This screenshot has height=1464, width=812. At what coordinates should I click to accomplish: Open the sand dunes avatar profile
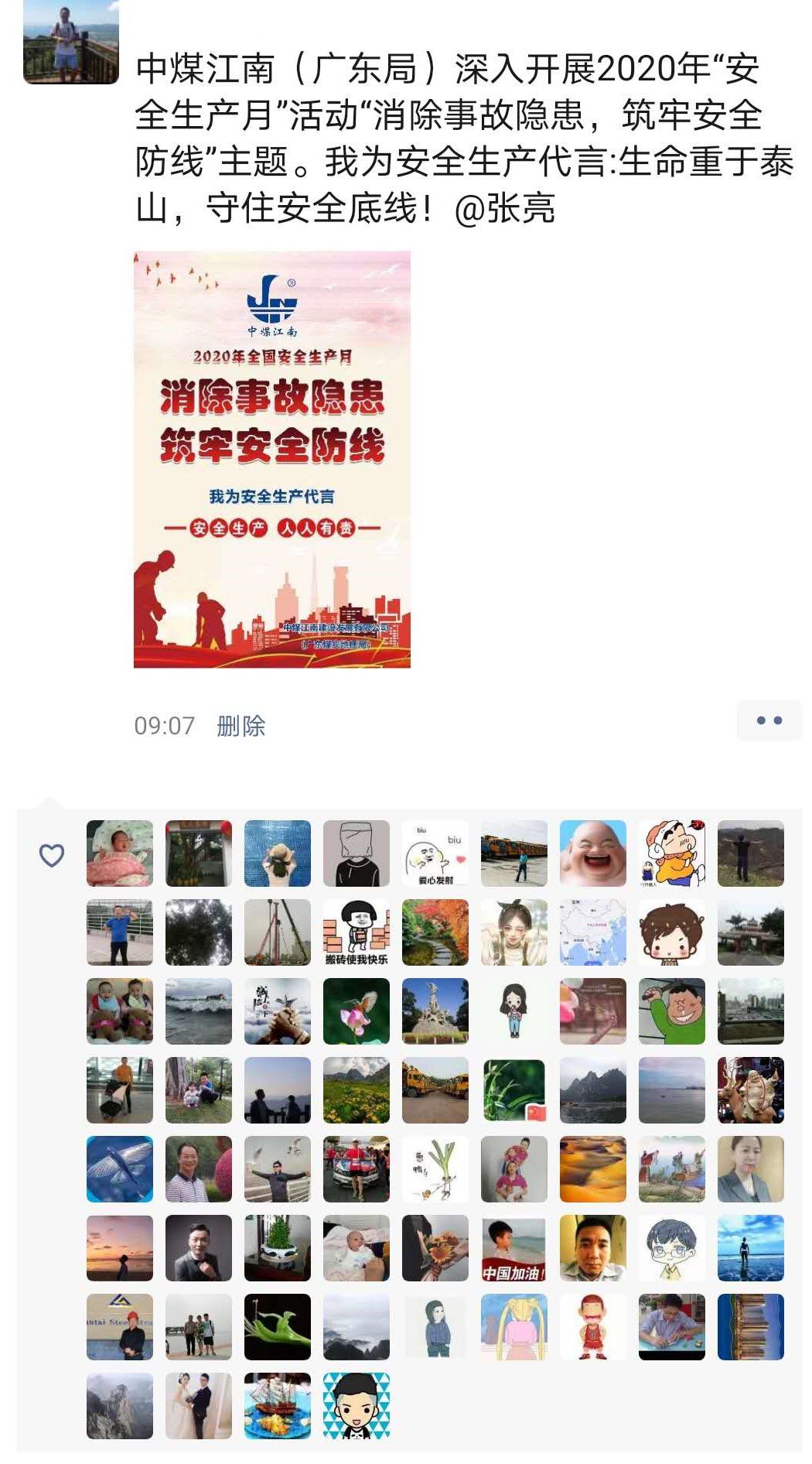pyautogui.click(x=593, y=1169)
